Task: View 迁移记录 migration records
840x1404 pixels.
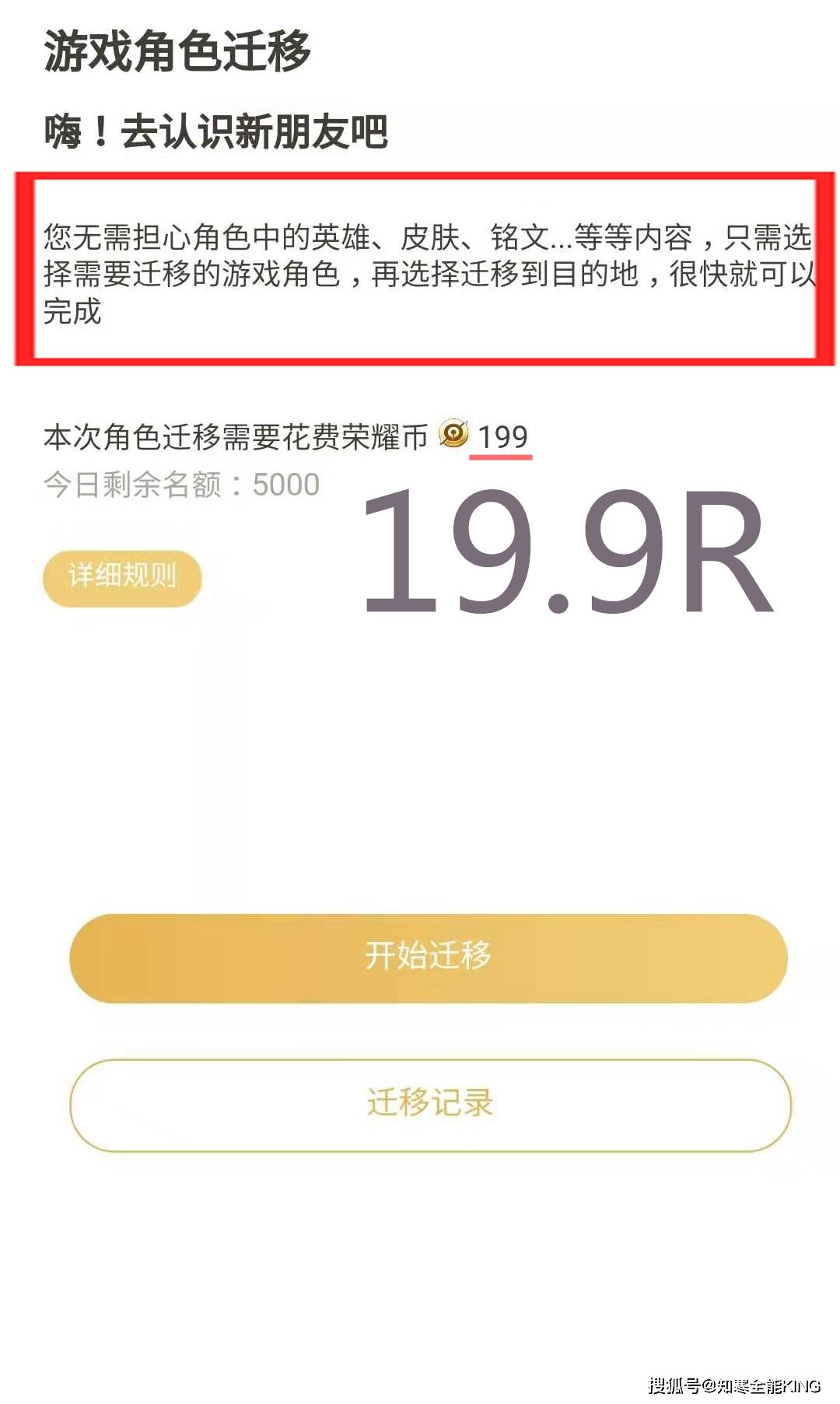Action: [430, 1104]
